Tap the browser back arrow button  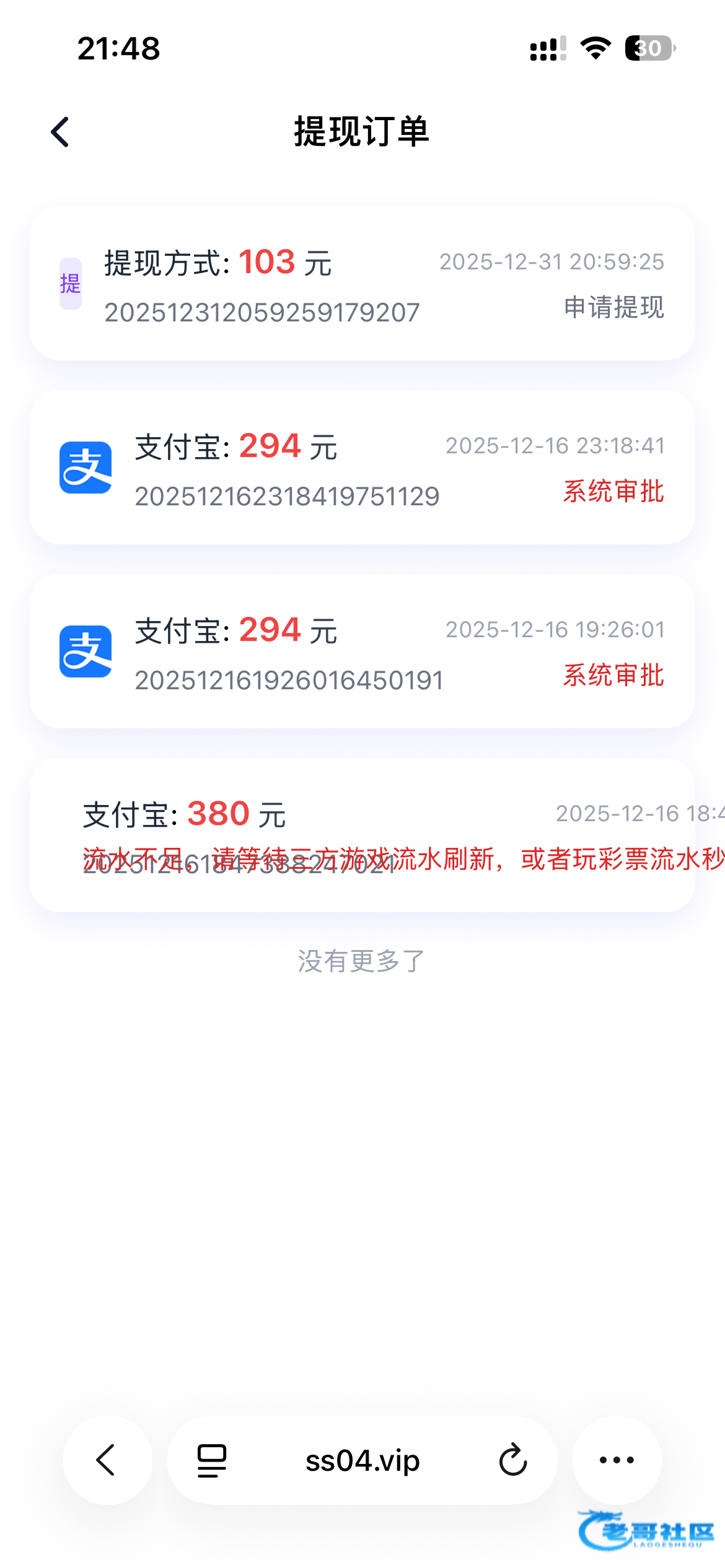(107, 1460)
